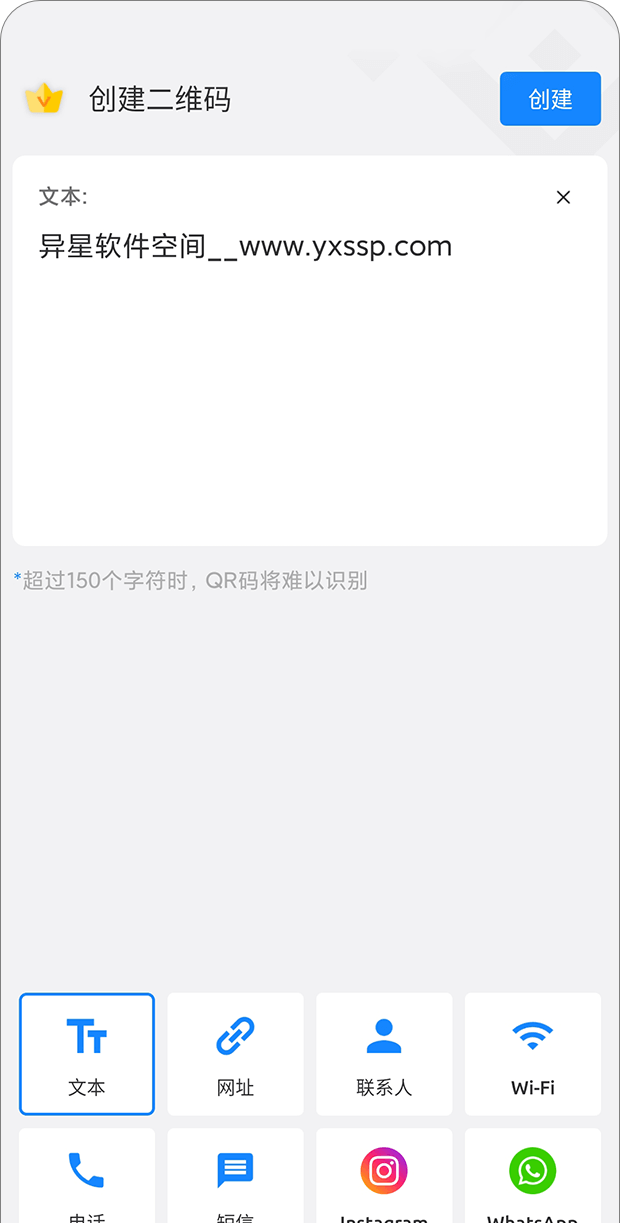
Task: Tap the 创建 button to generate QR code
Action: [x=550, y=99]
